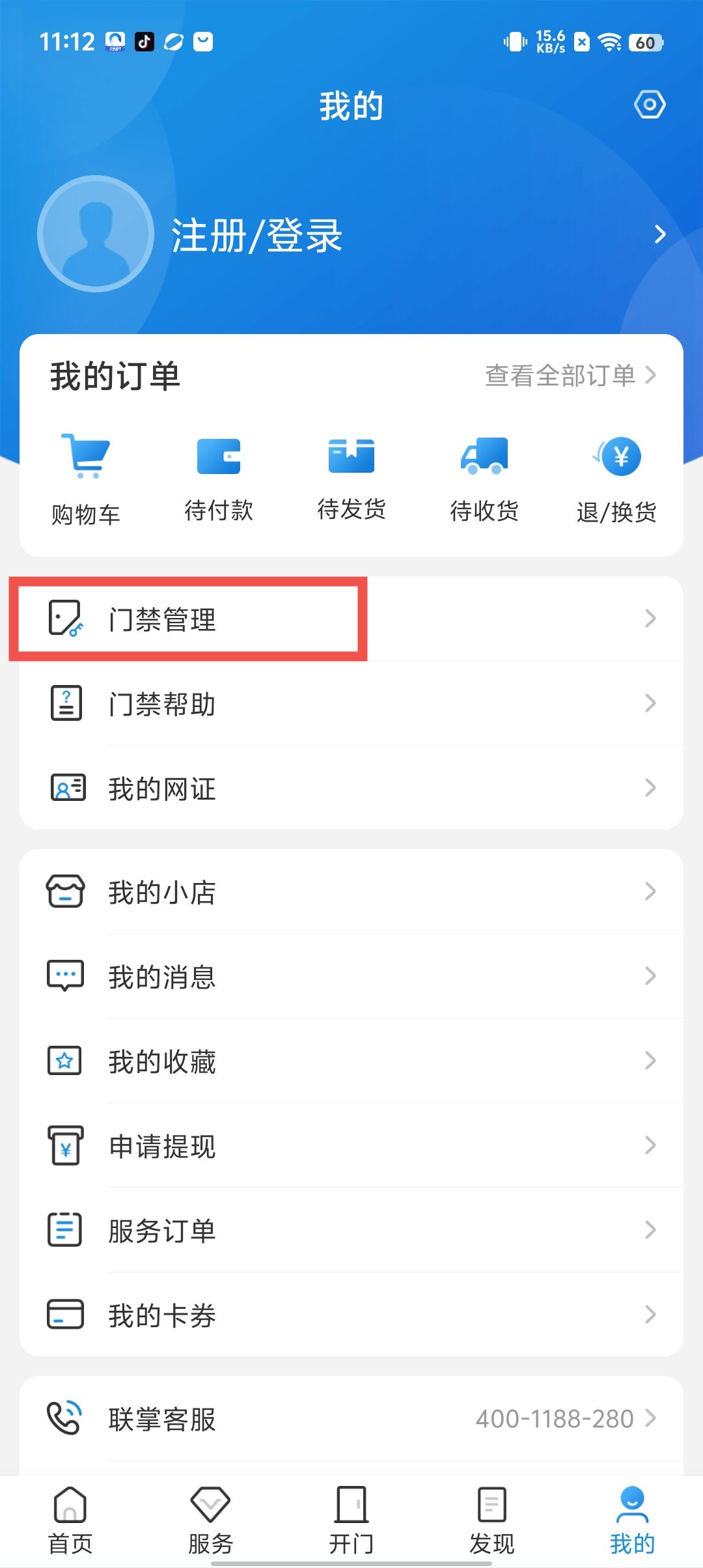703x1568 pixels.
Task: Open 我的卡券 cards and coupons
Action: (x=351, y=1315)
